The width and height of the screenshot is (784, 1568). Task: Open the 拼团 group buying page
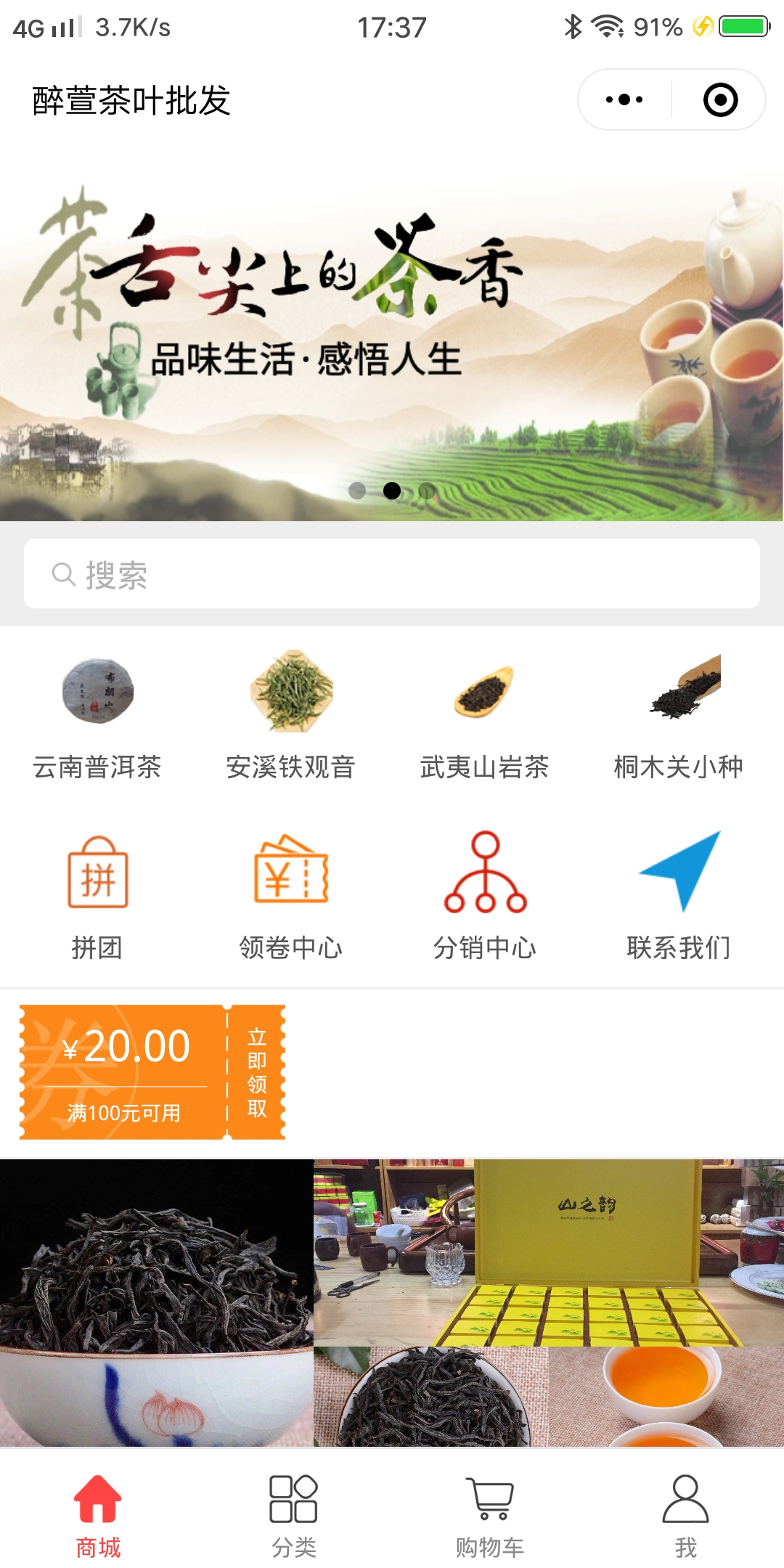pos(97,897)
